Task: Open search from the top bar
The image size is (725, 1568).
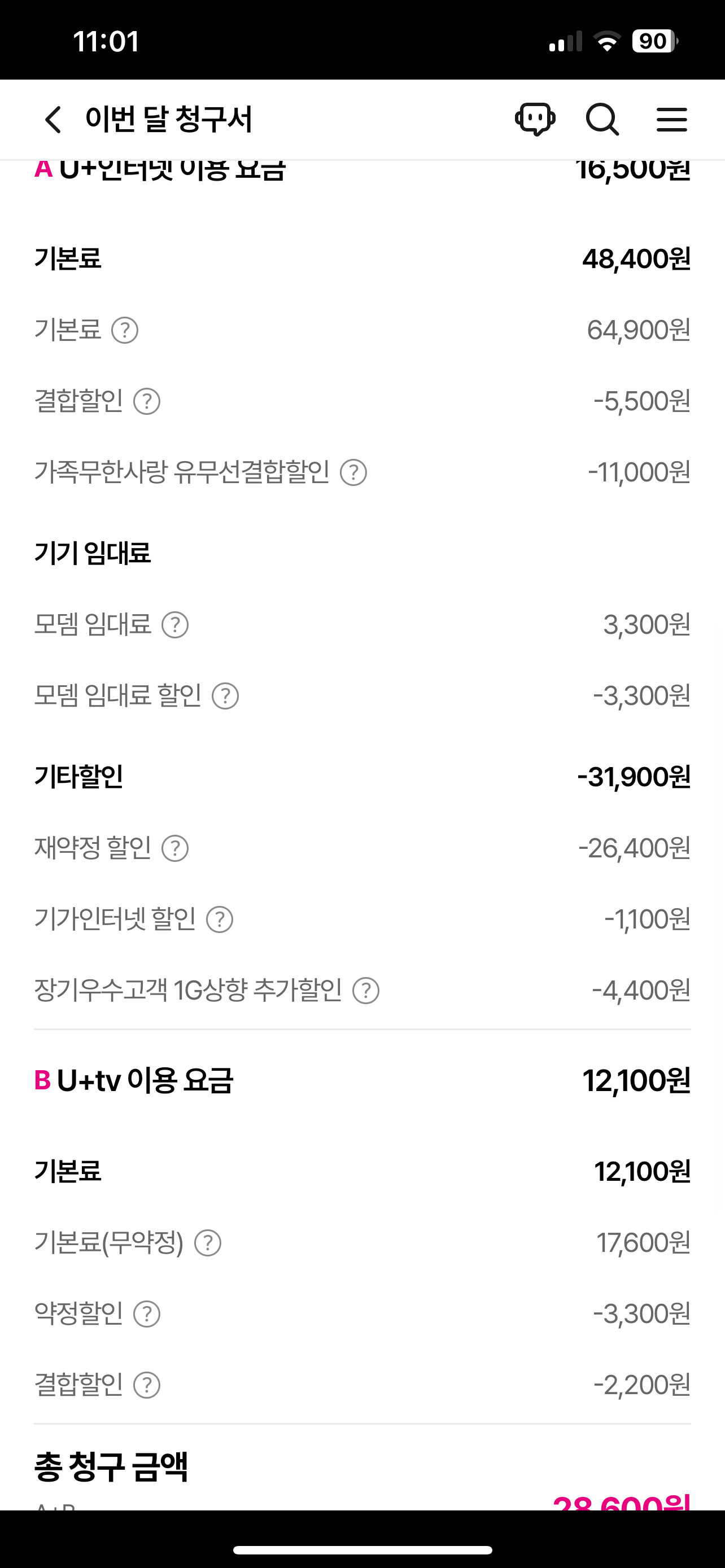Action: point(602,119)
